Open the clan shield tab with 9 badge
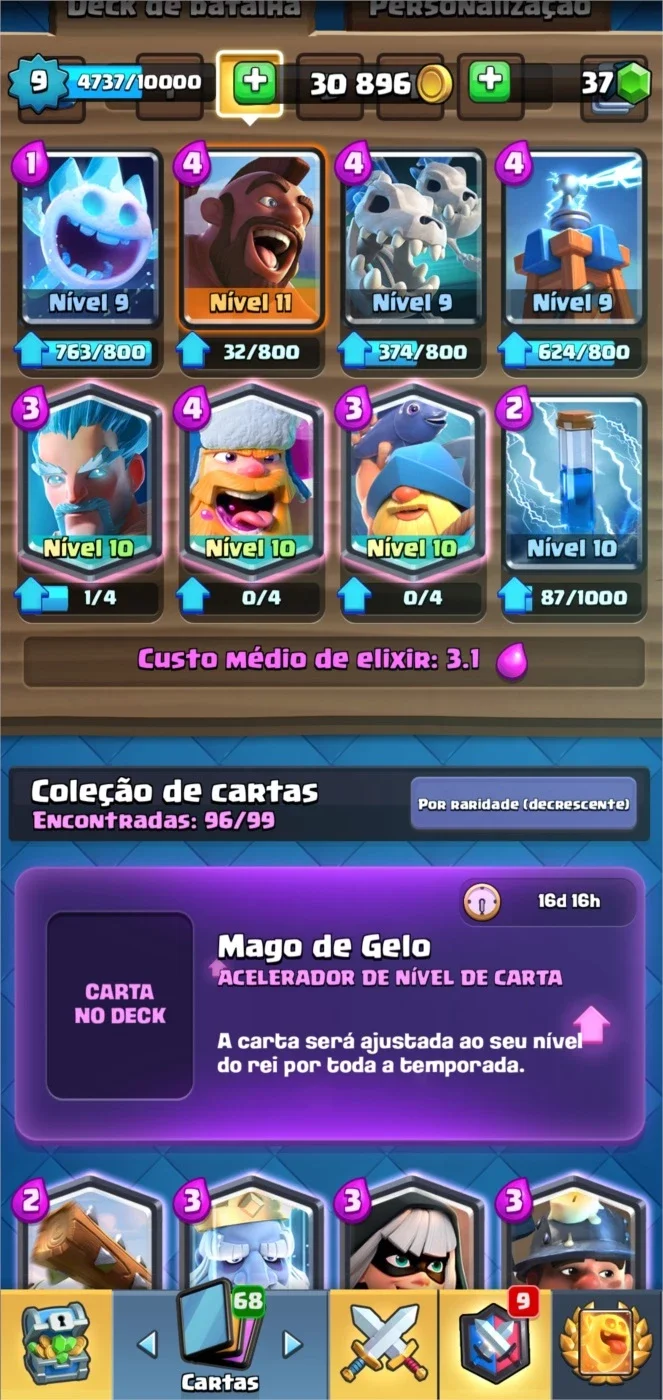Viewport: 663px width, 1400px height. (494, 1345)
